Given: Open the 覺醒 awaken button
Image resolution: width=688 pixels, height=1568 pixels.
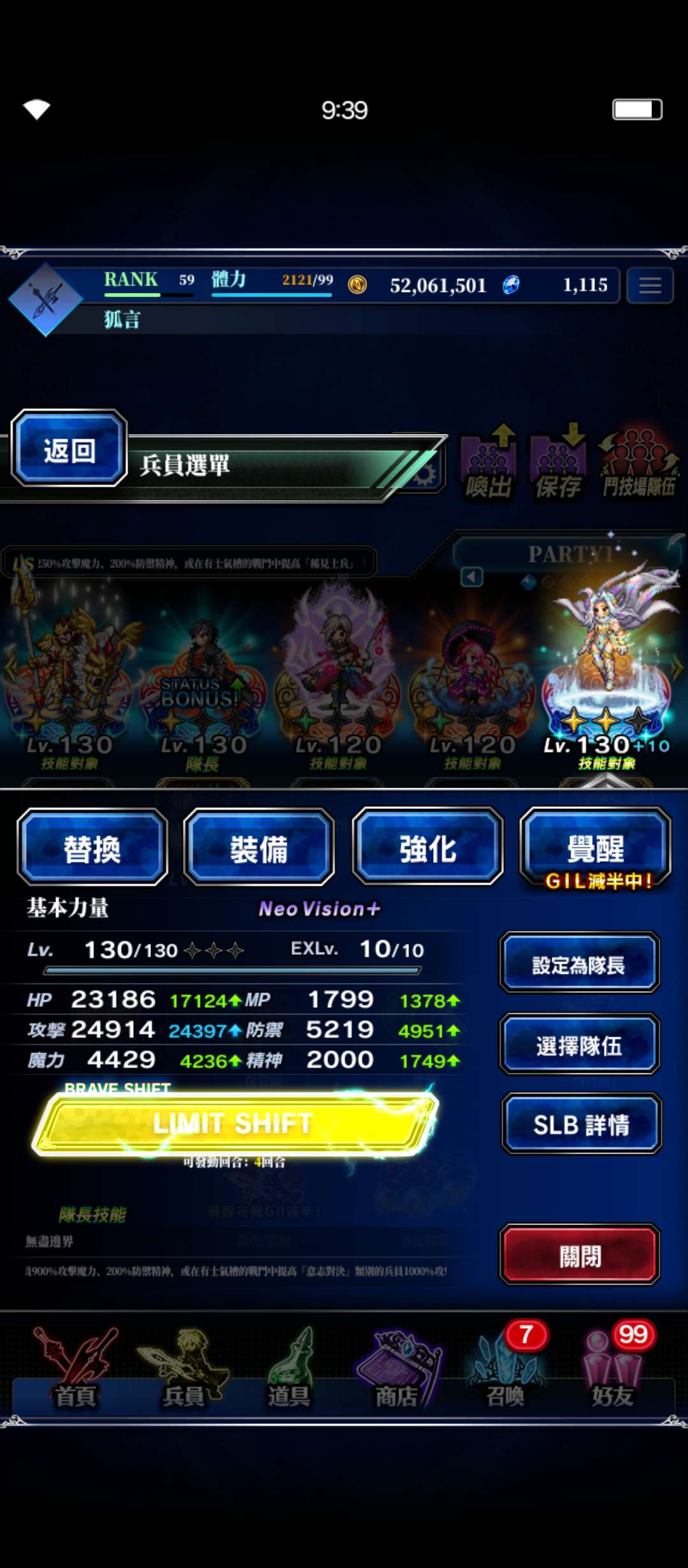Looking at the screenshot, I should pyautogui.click(x=595, y=848).
